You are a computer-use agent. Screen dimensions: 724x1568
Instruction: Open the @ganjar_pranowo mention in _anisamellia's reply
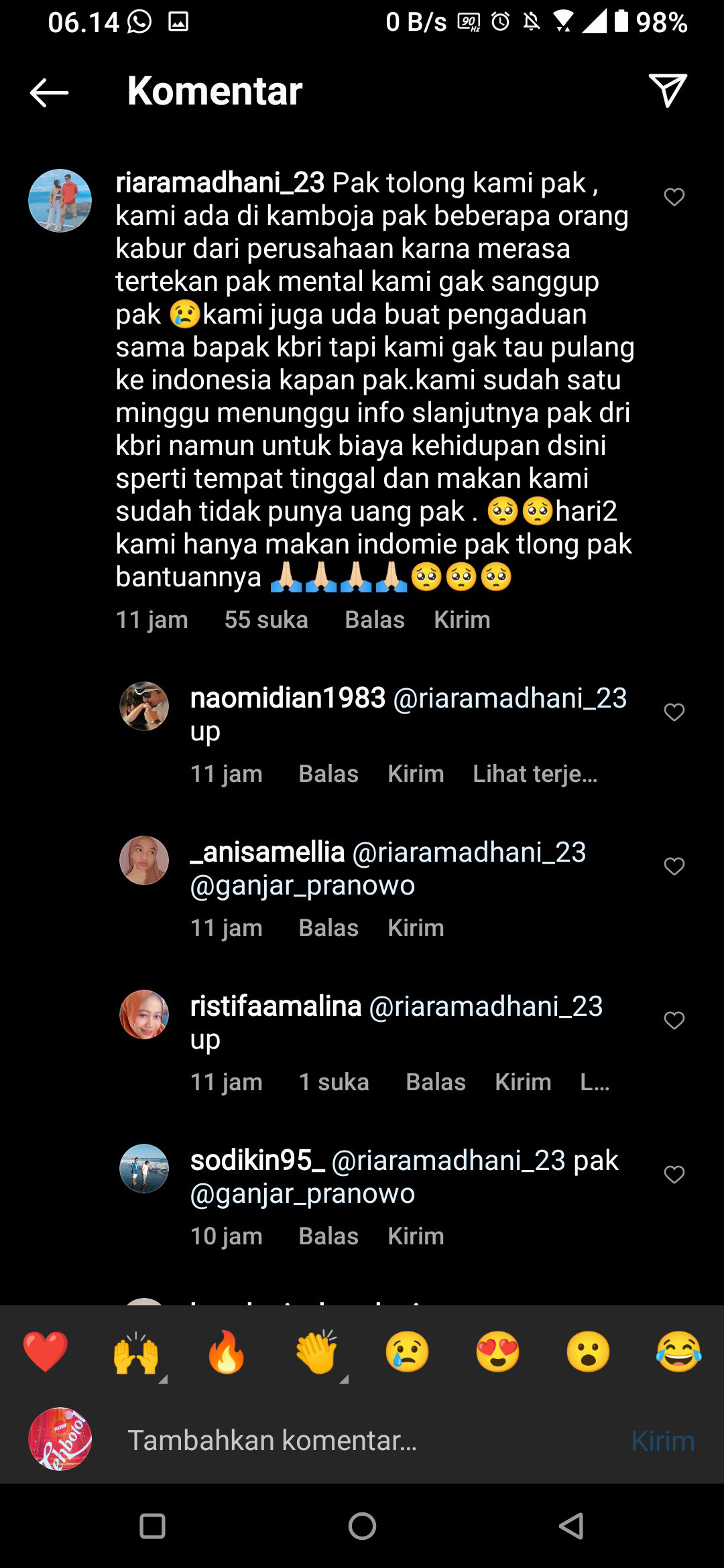coord(302,885)
